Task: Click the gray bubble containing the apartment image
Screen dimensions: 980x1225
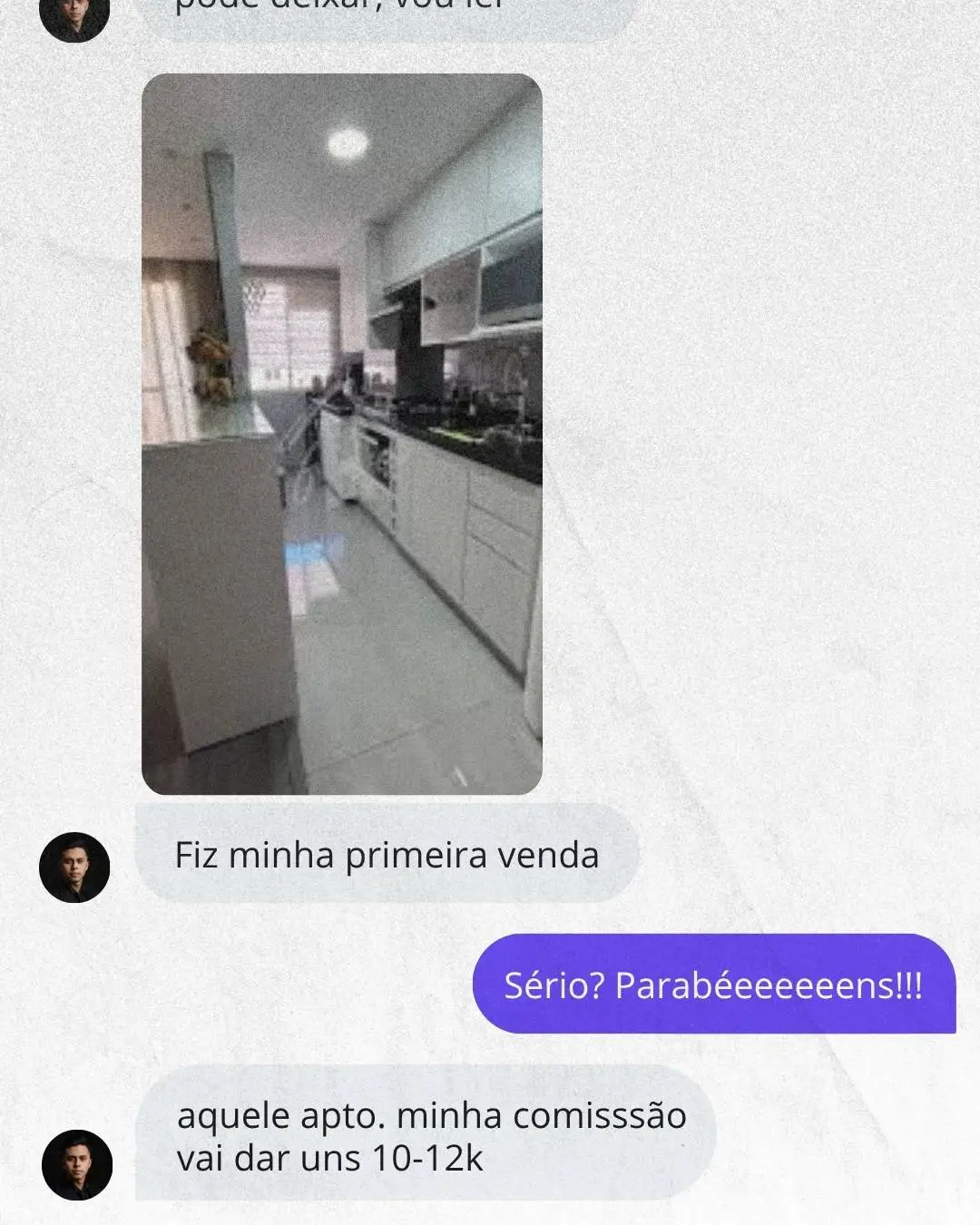Action: [x=345, y=436]
